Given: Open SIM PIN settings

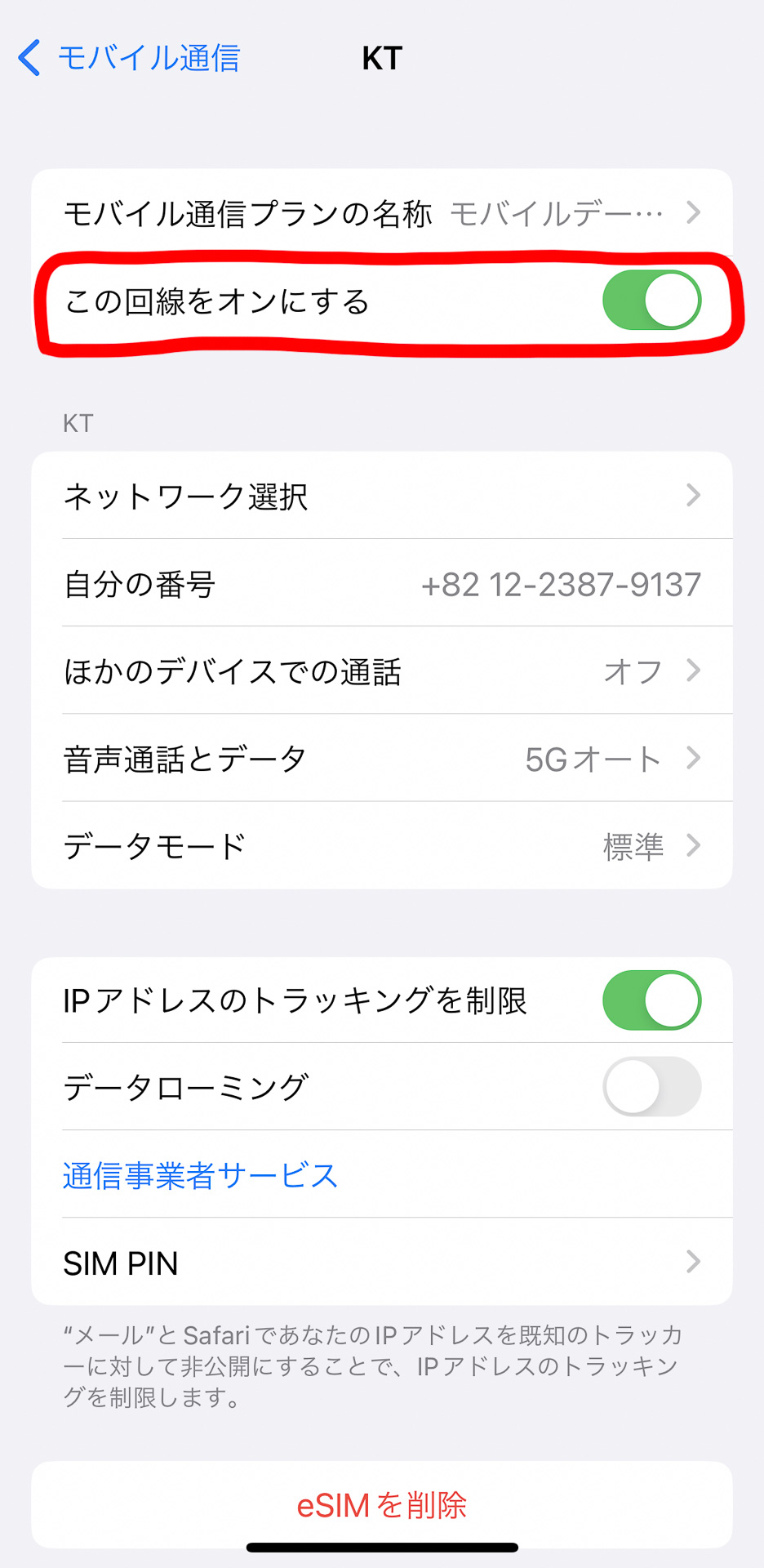Looking at the screenshot, I should (381, 1263).
